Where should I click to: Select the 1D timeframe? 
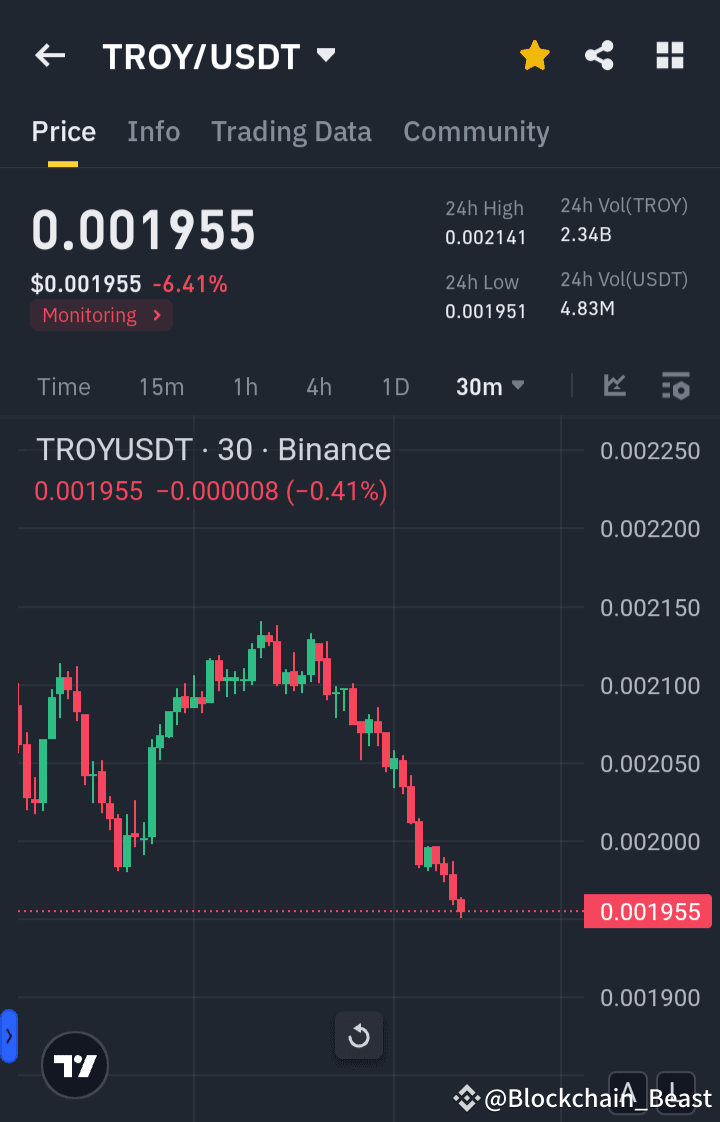pos(395,386)
